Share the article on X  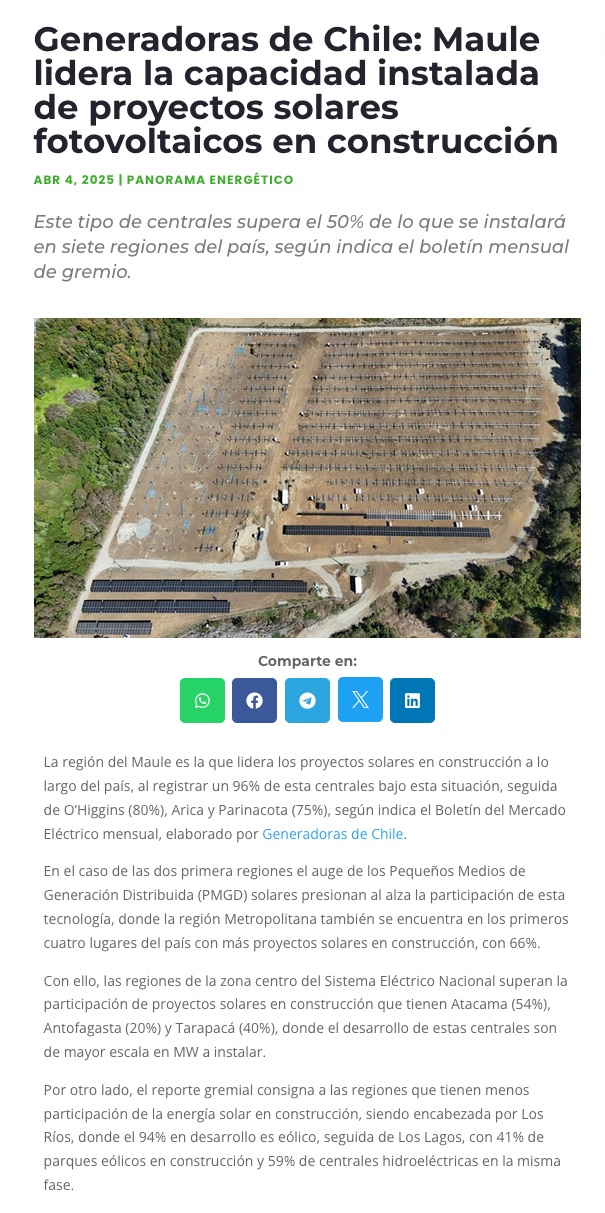pos(360,700)
